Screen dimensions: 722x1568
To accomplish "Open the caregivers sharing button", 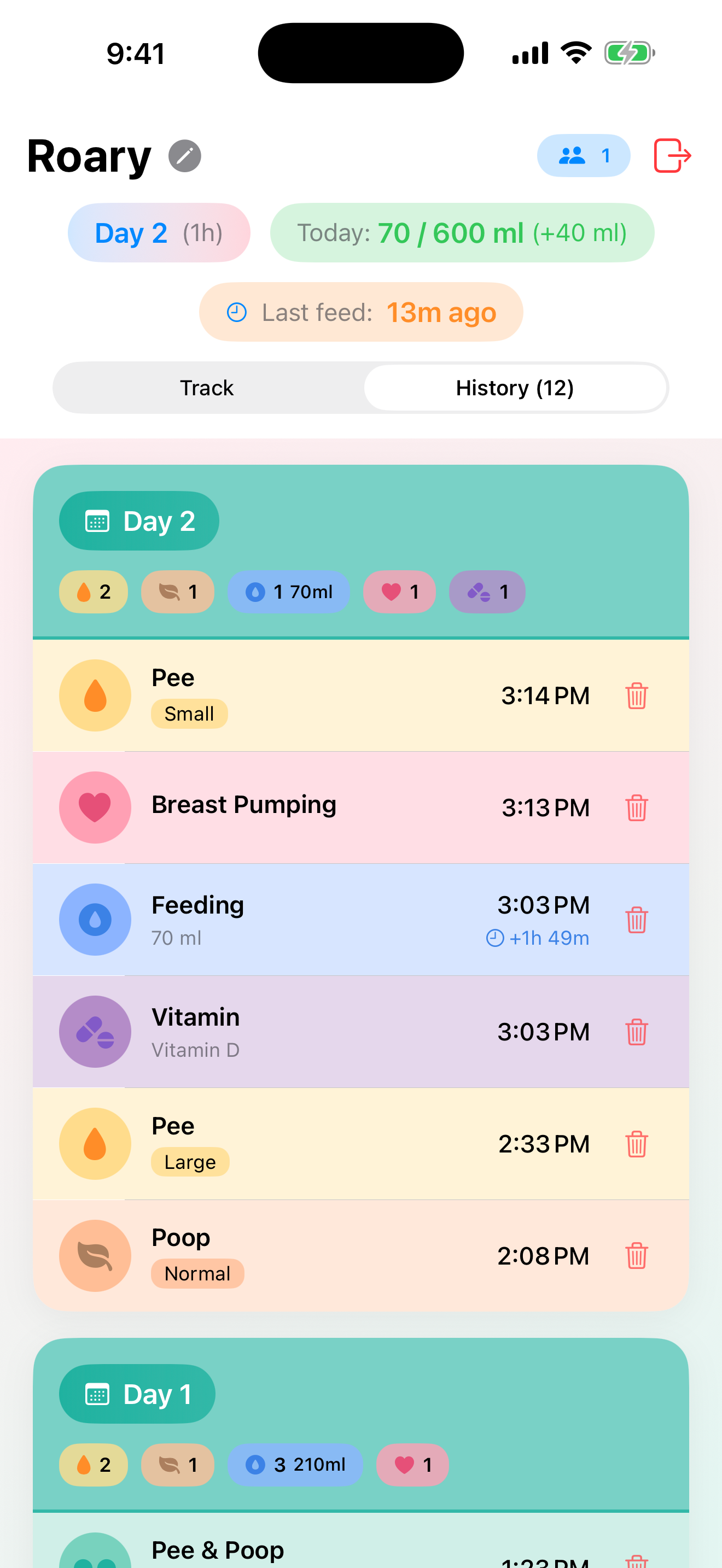I will tap(583, 156).
